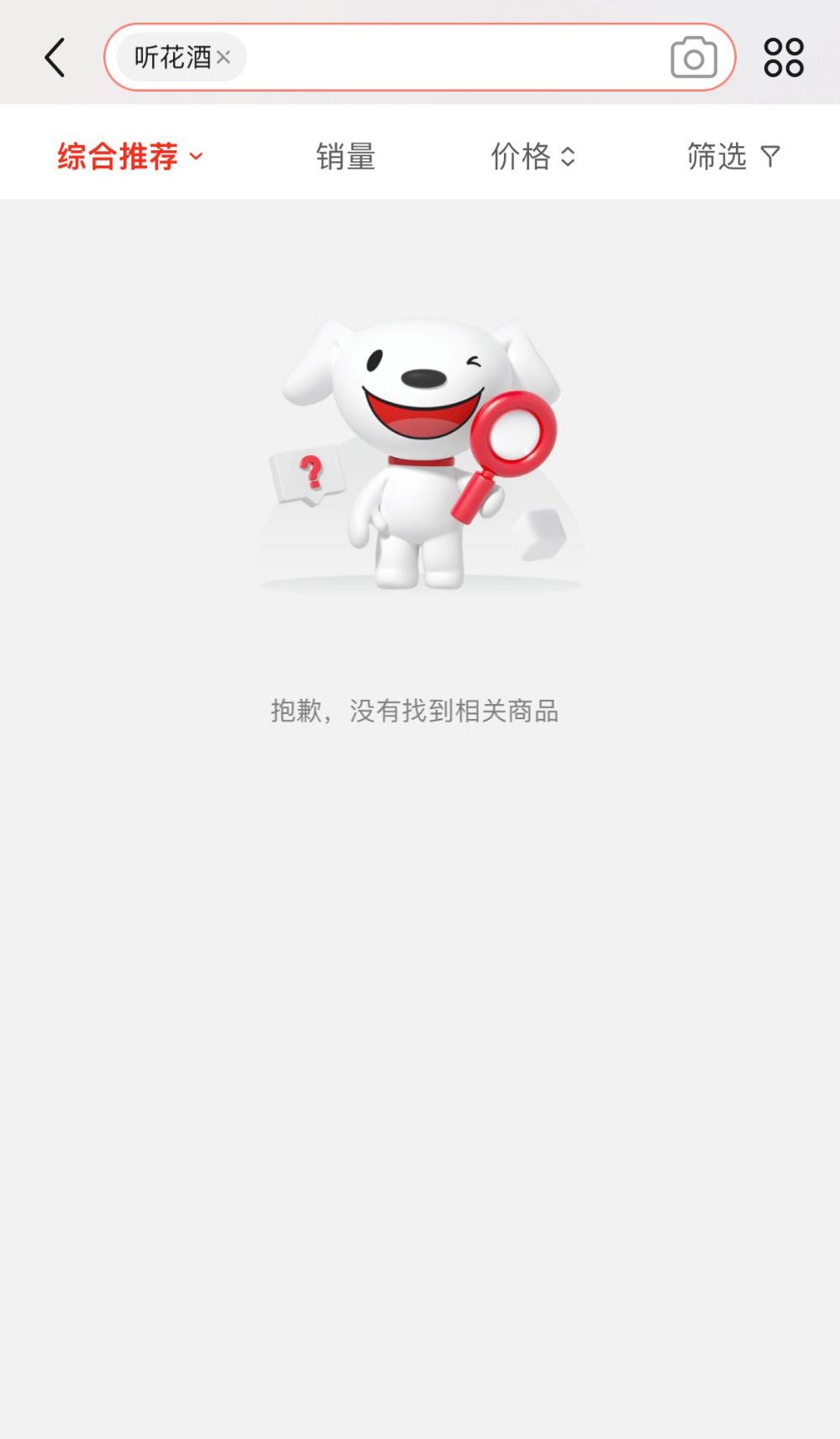Go back using the back arrow
Screen dimensions: 840x1439
click(x=55, y=58)
